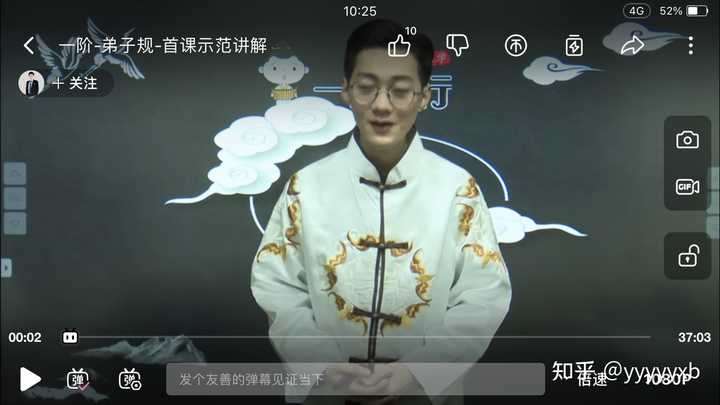Play the video
This screenshot has height=405, width=720.
[x=30, y=379]
